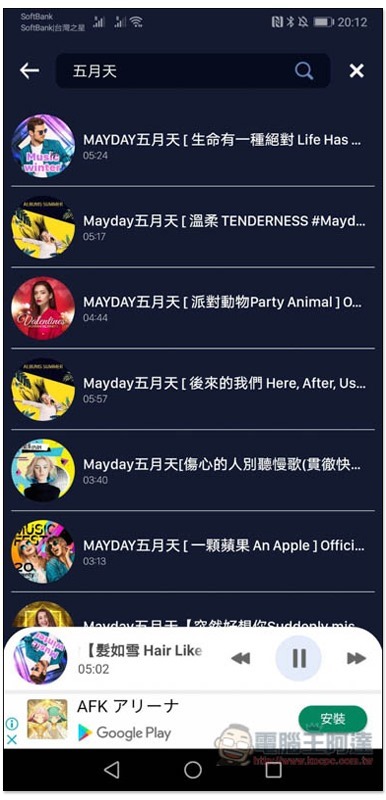Tap 安裝 on the AFK アリーナ ad
This screenshot has height=800, width=386.
tap(332, 719)
